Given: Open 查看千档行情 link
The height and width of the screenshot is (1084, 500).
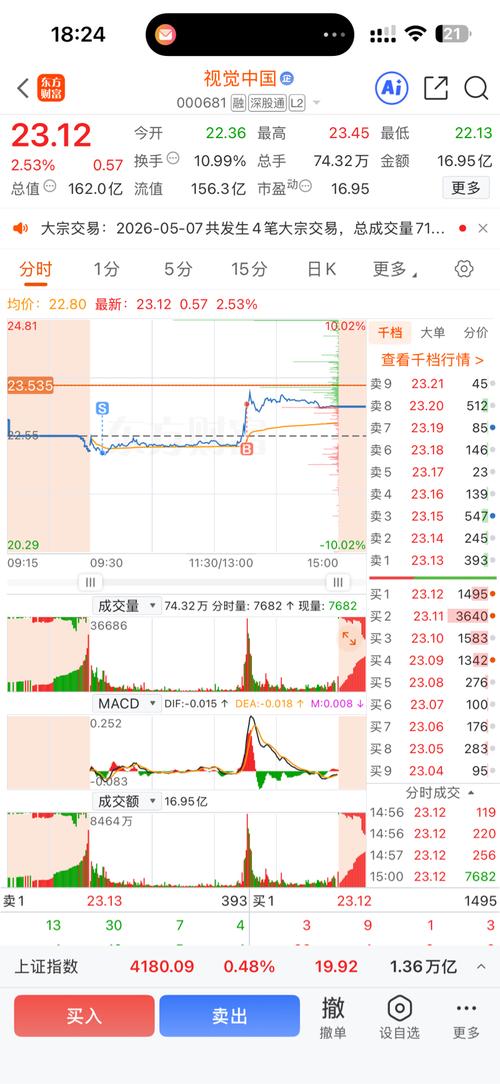Looking at the screenshot, I should point(432,359).
